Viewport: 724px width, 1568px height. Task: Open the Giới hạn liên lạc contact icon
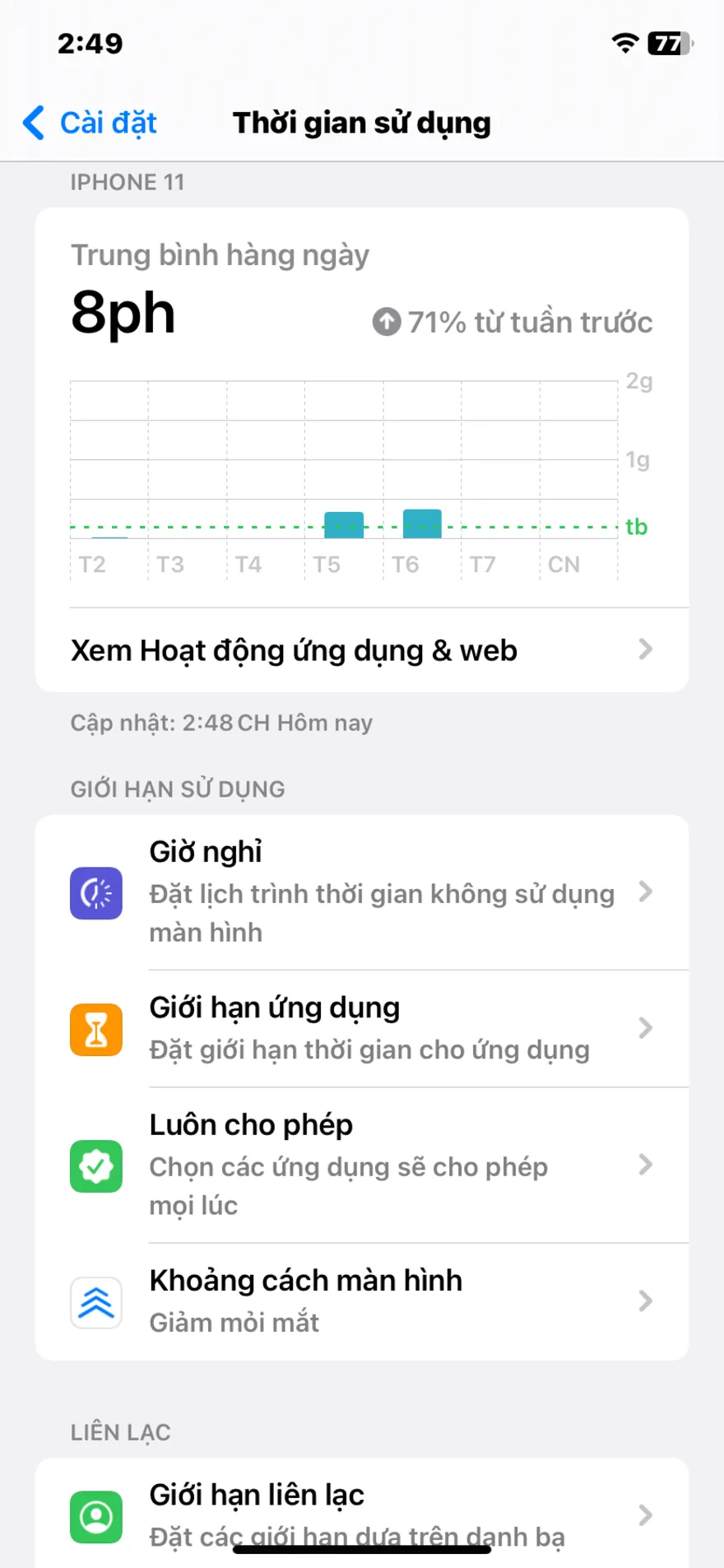point(96,1517)
